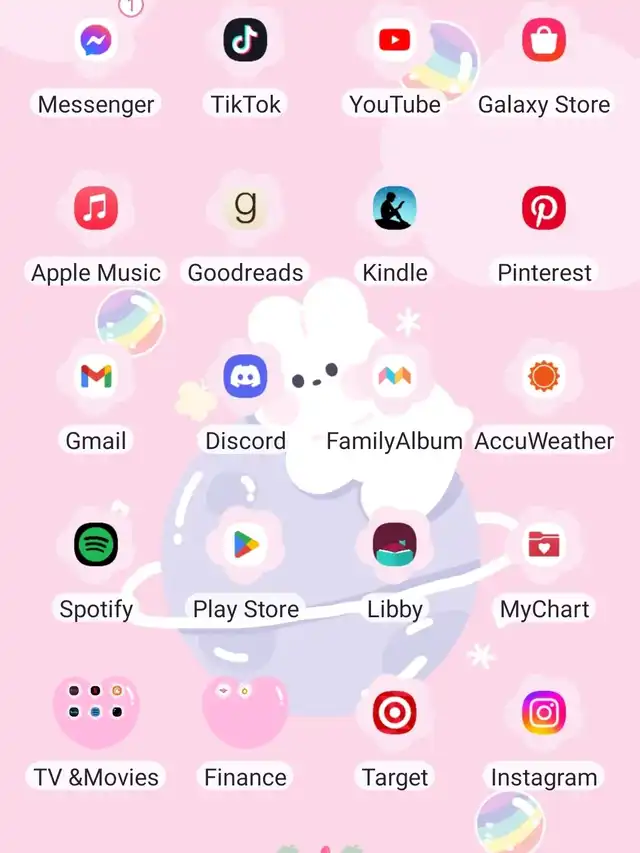Launch MyChart
The height and width of the screenshot is (853, 640).
[x=544, y=545]
